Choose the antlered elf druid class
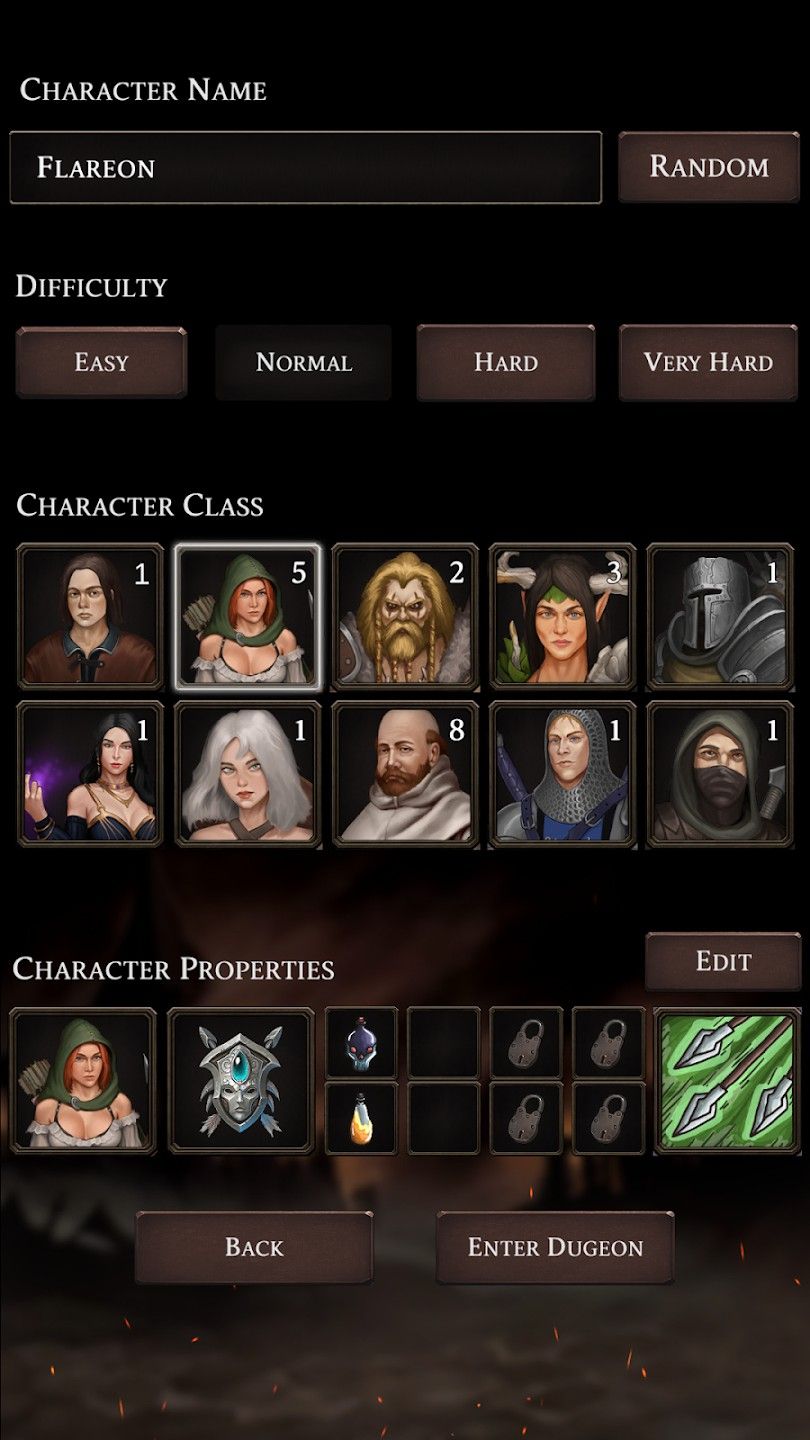The width and height of the screenshot is (810, 1440). (x=562, y=617)
